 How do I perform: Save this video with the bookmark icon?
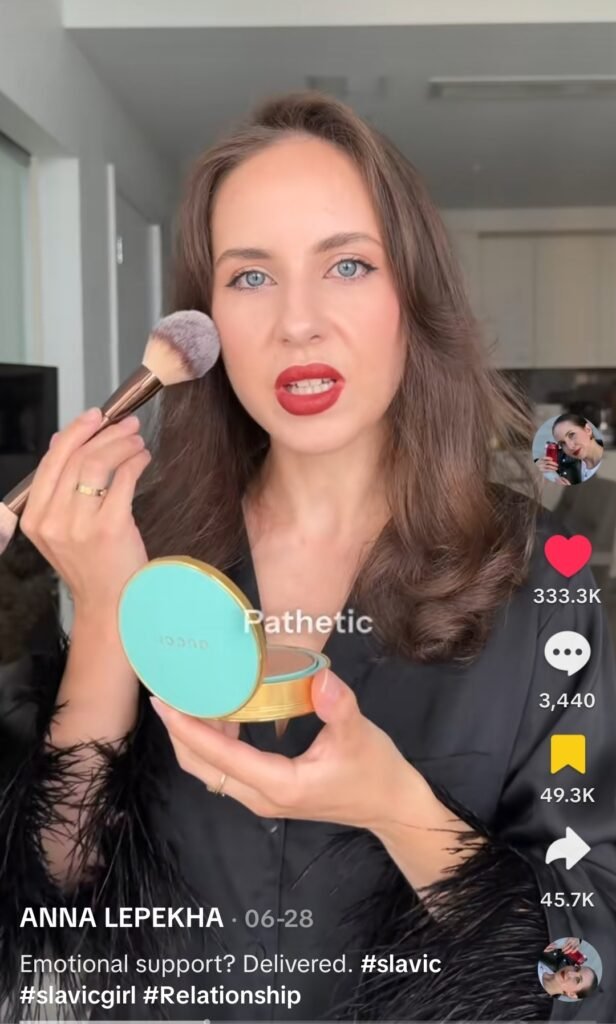(x=567, y=754)
